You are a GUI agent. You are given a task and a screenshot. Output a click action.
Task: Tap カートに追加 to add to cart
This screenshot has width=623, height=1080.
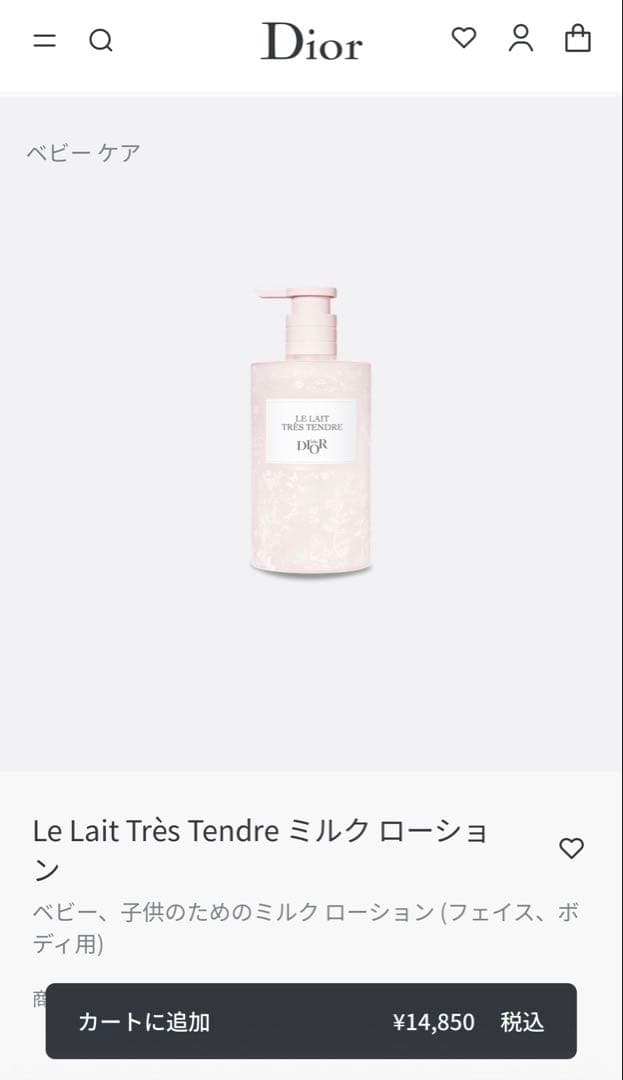click(311, 1021)
